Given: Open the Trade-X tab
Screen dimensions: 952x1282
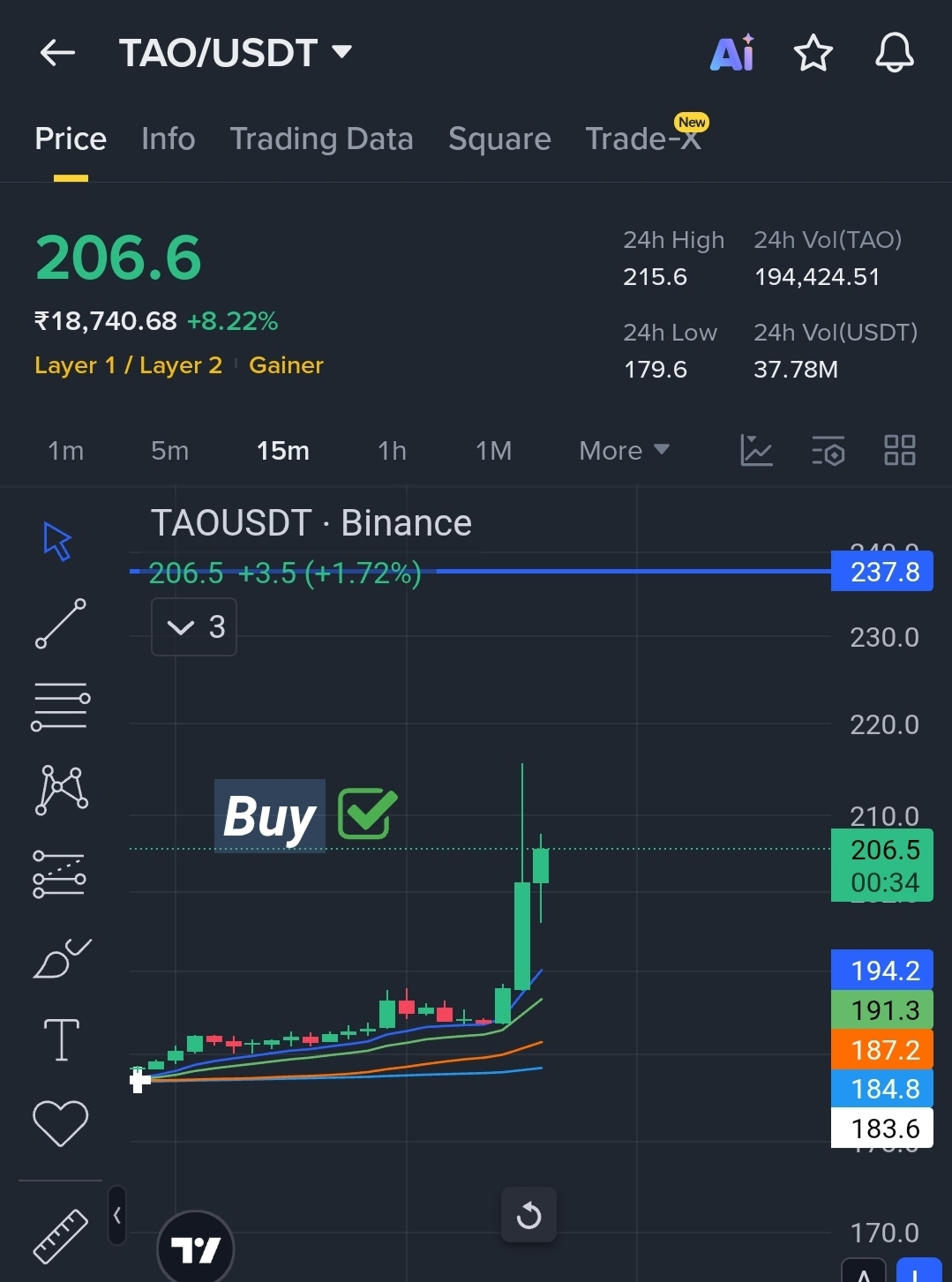Looking at the screenshot, I should point(643,139).
